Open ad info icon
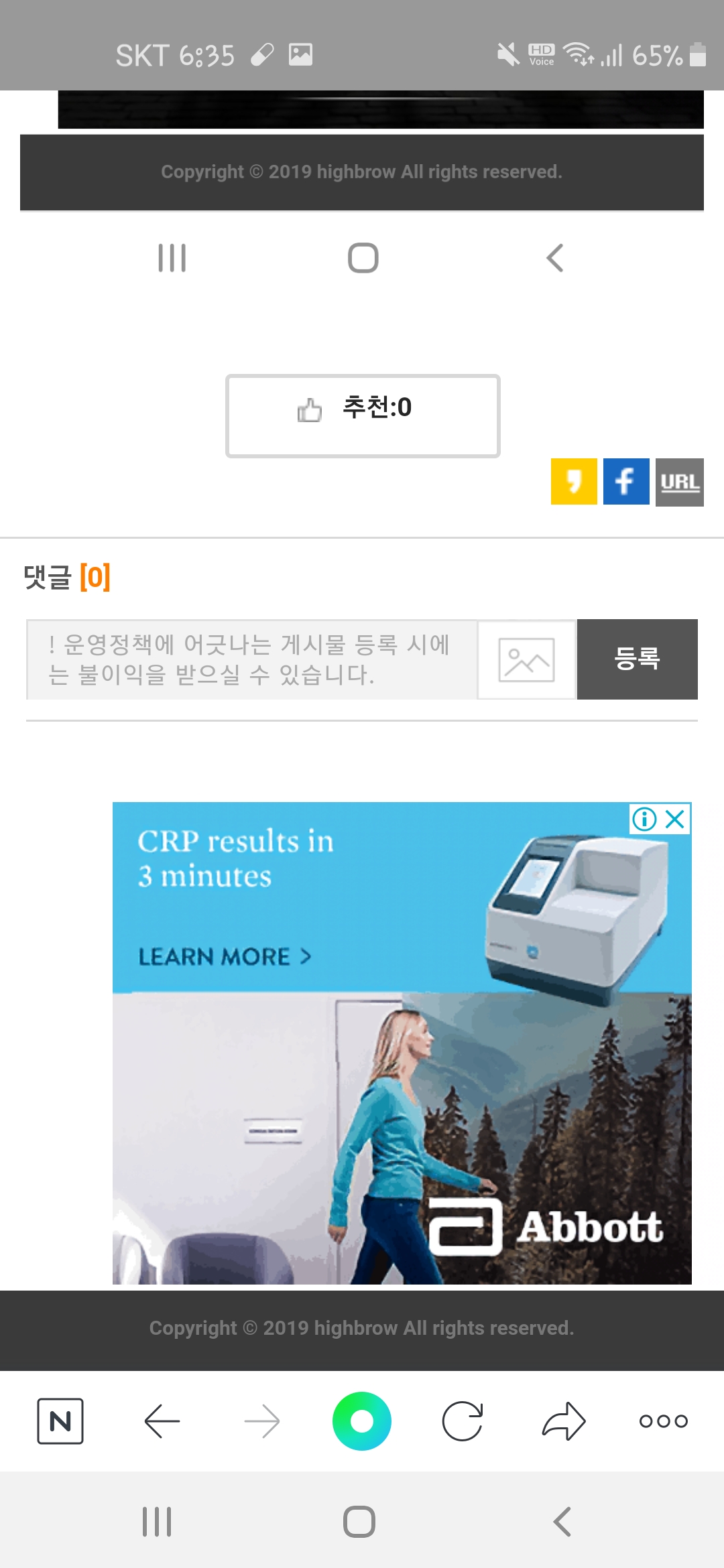This screenshot has height=1568, width=724. pyautogui.click(x=644, y=819)
